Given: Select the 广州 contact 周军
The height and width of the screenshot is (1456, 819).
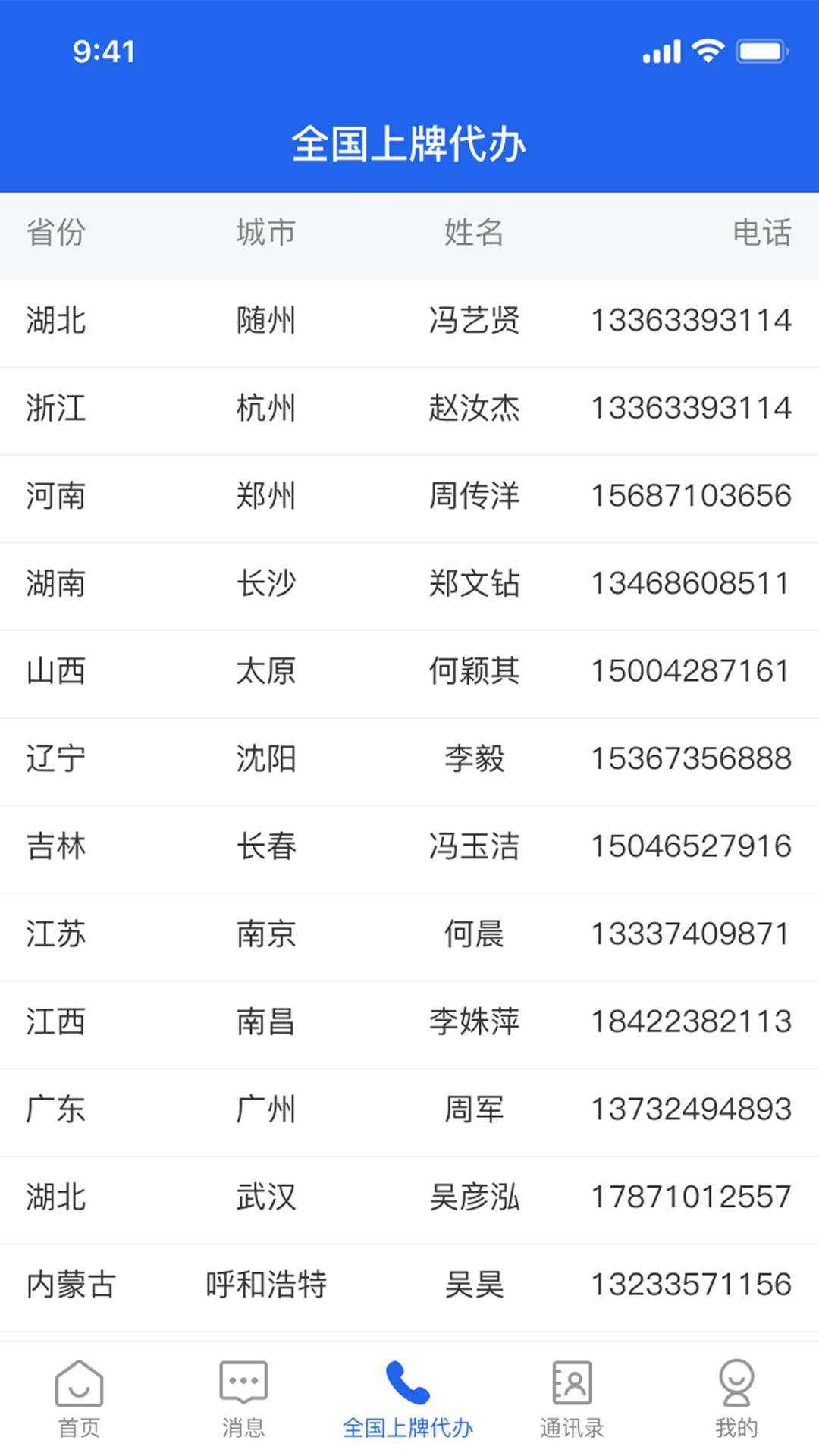Looking at the screenshot, I should [409, 1110].
